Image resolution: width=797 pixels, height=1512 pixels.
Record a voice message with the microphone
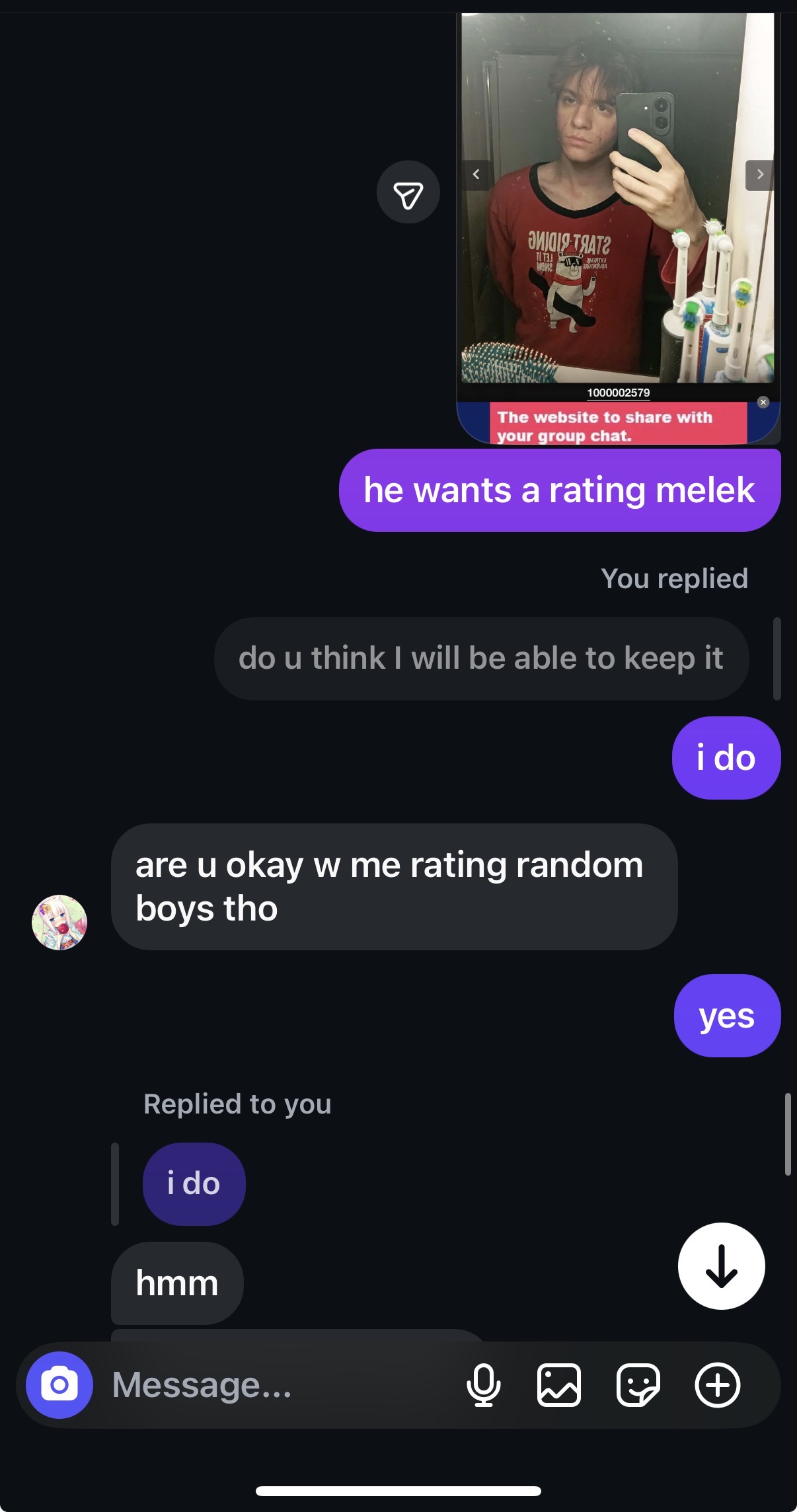coord(484,1384)
